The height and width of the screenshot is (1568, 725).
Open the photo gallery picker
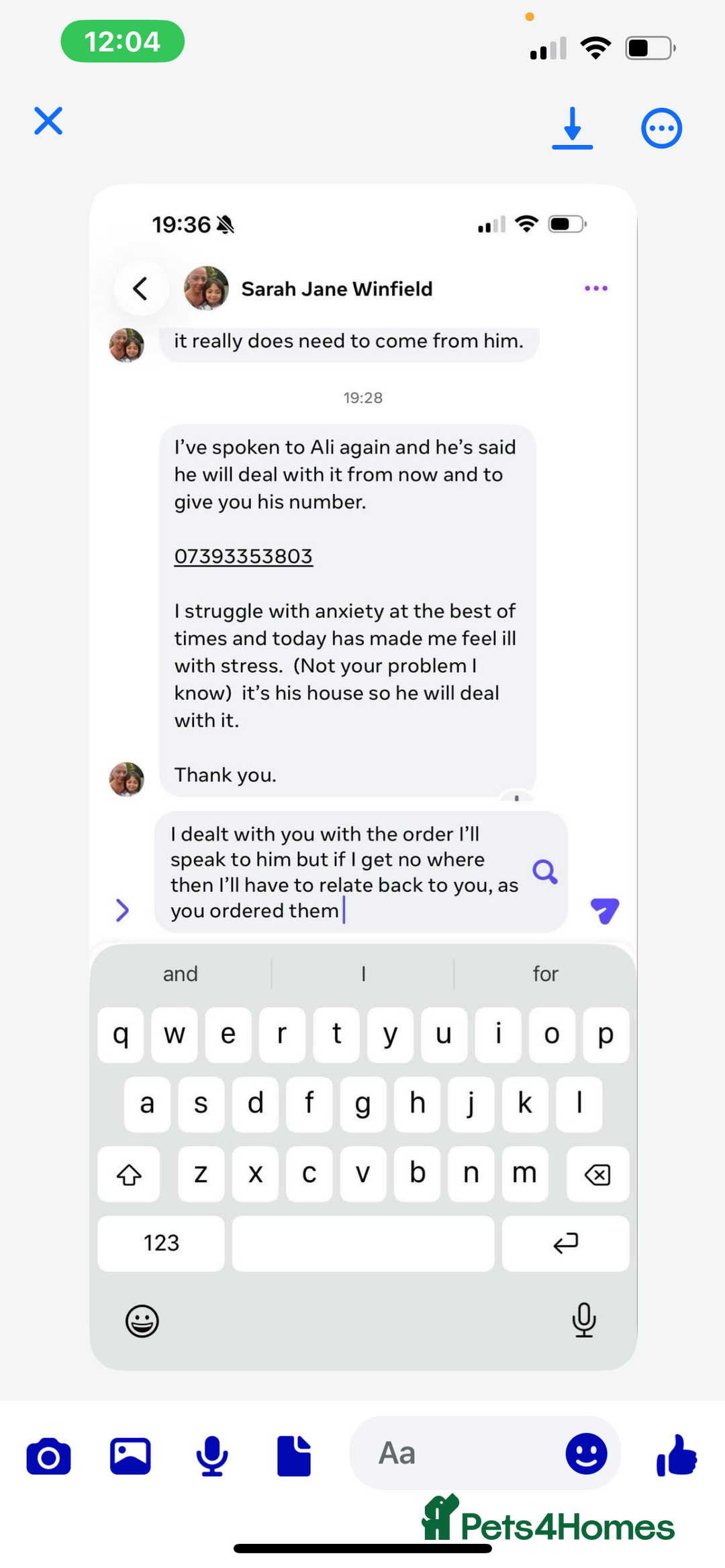pos(130,1457)
